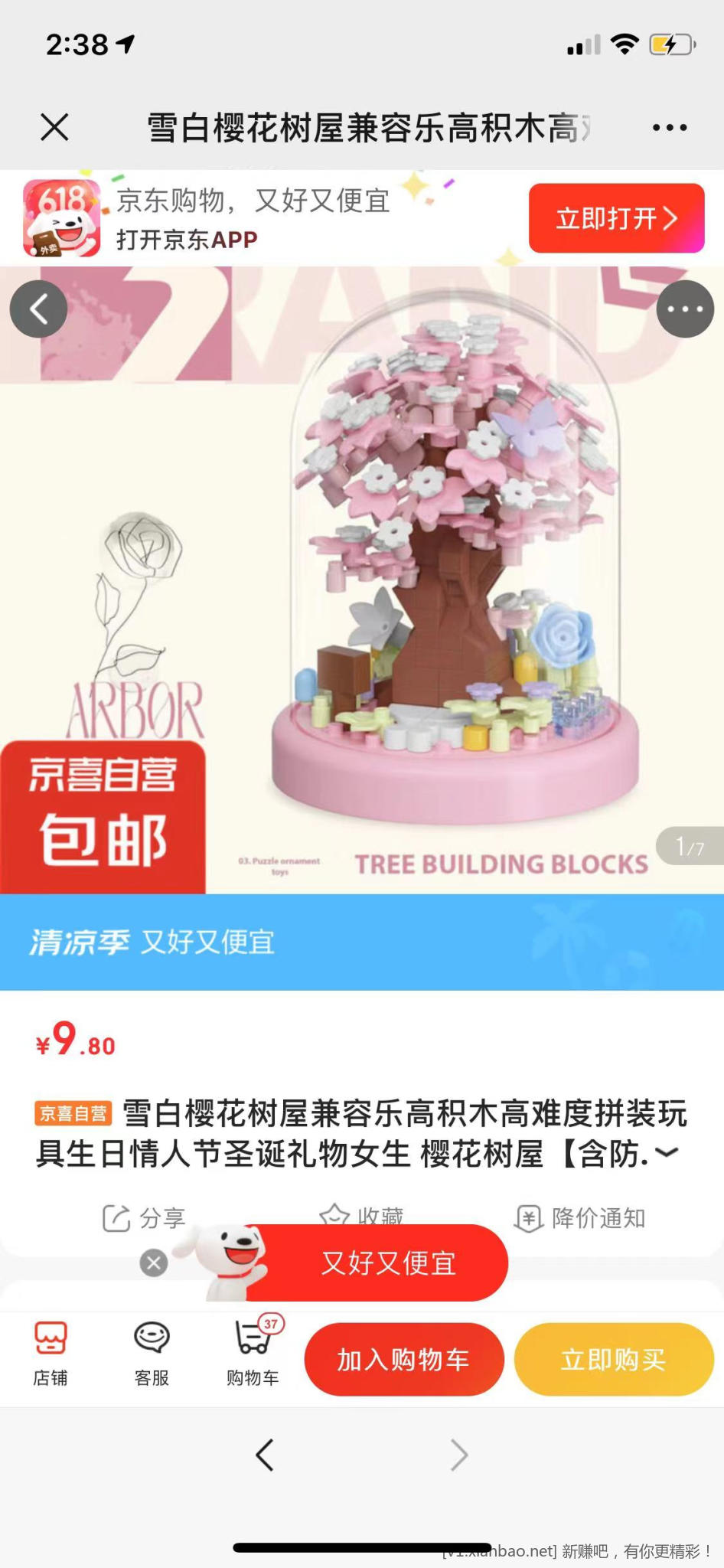Open the top bar three-dot menu
The image size is (724, 1568).
pos(669,128)
